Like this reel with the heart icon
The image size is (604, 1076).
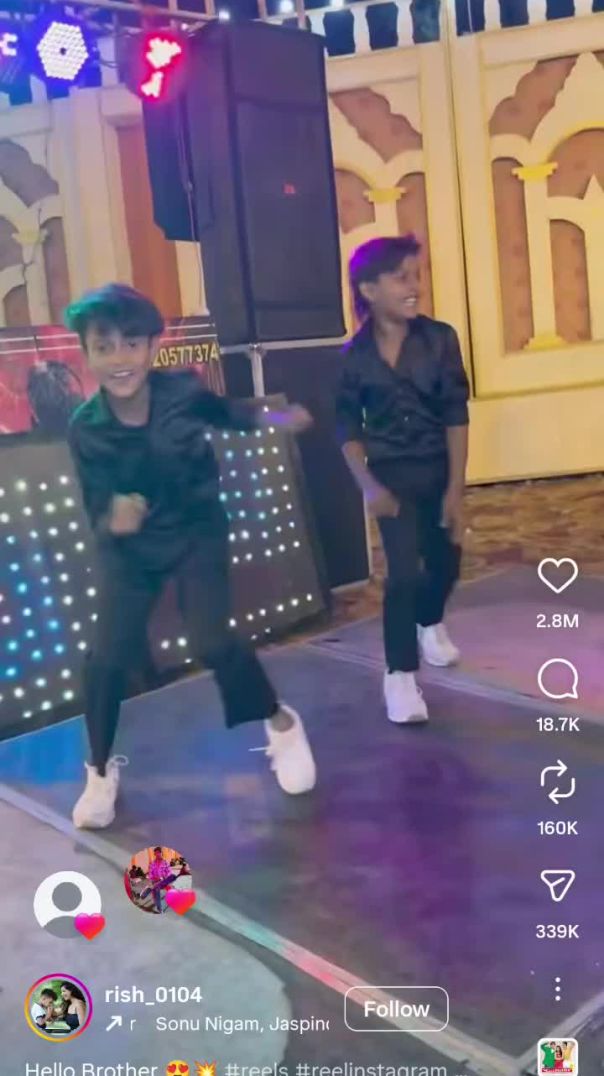pos(557,576)
